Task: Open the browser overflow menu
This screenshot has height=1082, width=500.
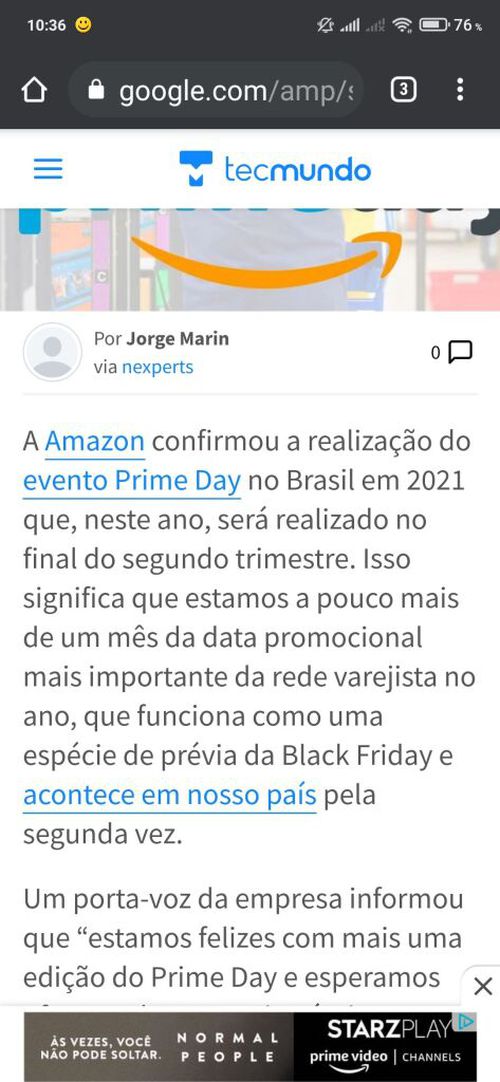Action: click(460, 90)
